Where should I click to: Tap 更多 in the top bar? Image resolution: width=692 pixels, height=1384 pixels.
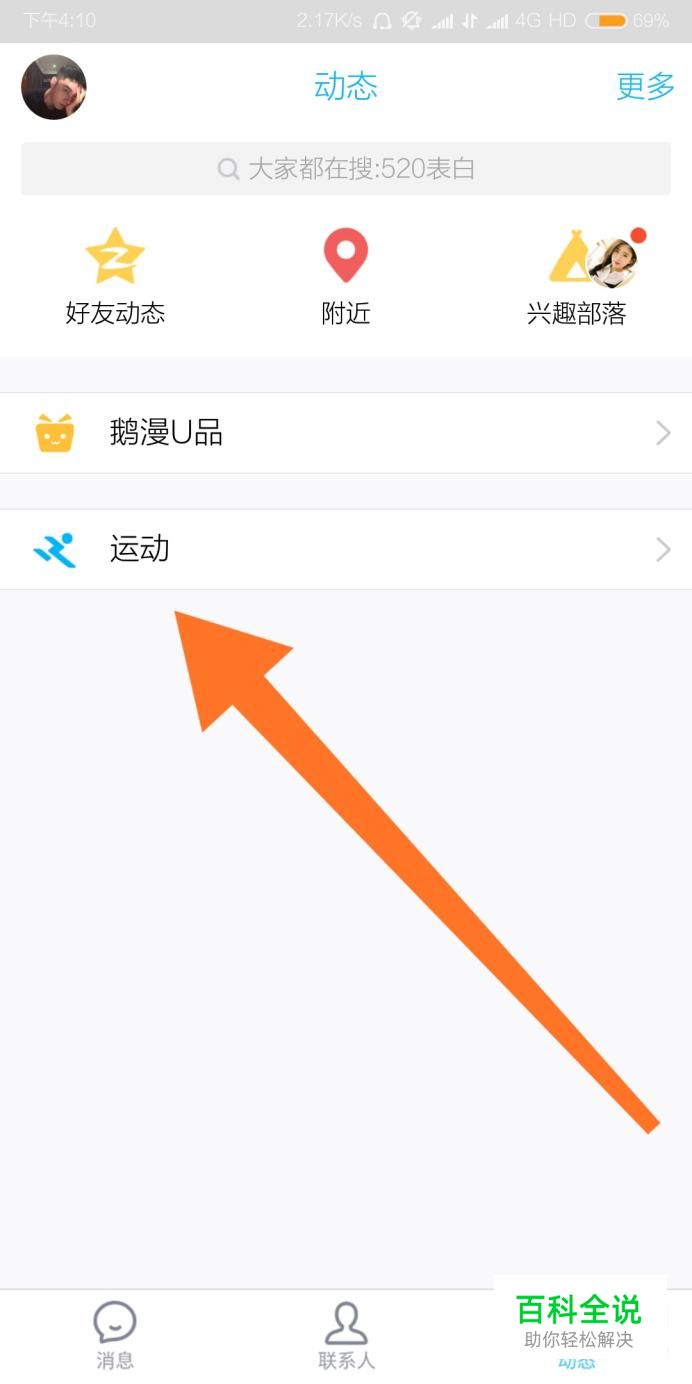coord(645,87)
